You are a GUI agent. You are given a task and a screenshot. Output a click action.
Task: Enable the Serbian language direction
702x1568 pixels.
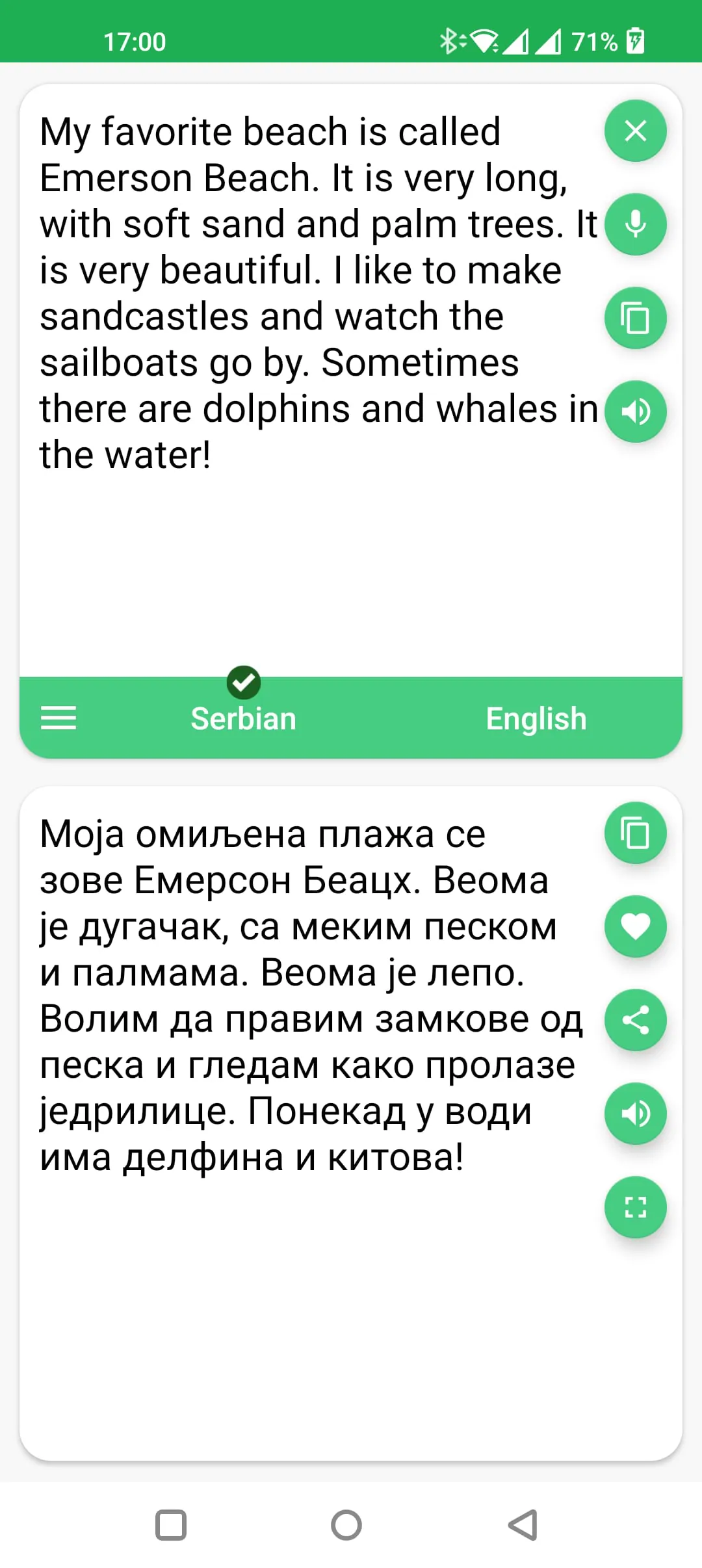244,718
